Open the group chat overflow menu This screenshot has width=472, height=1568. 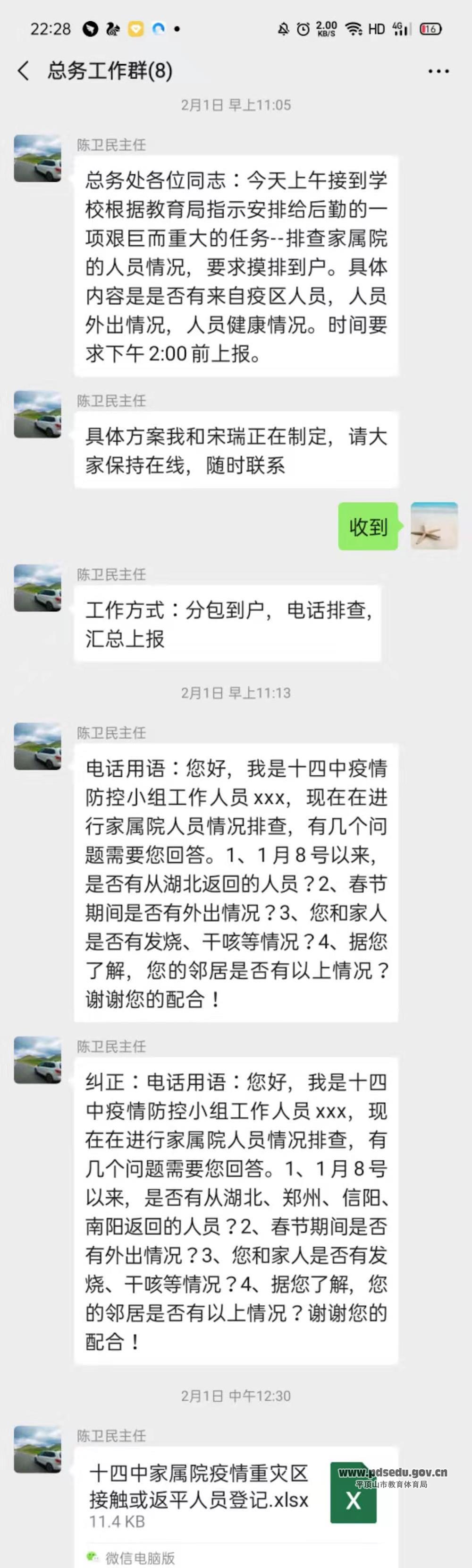pos(438,72)
